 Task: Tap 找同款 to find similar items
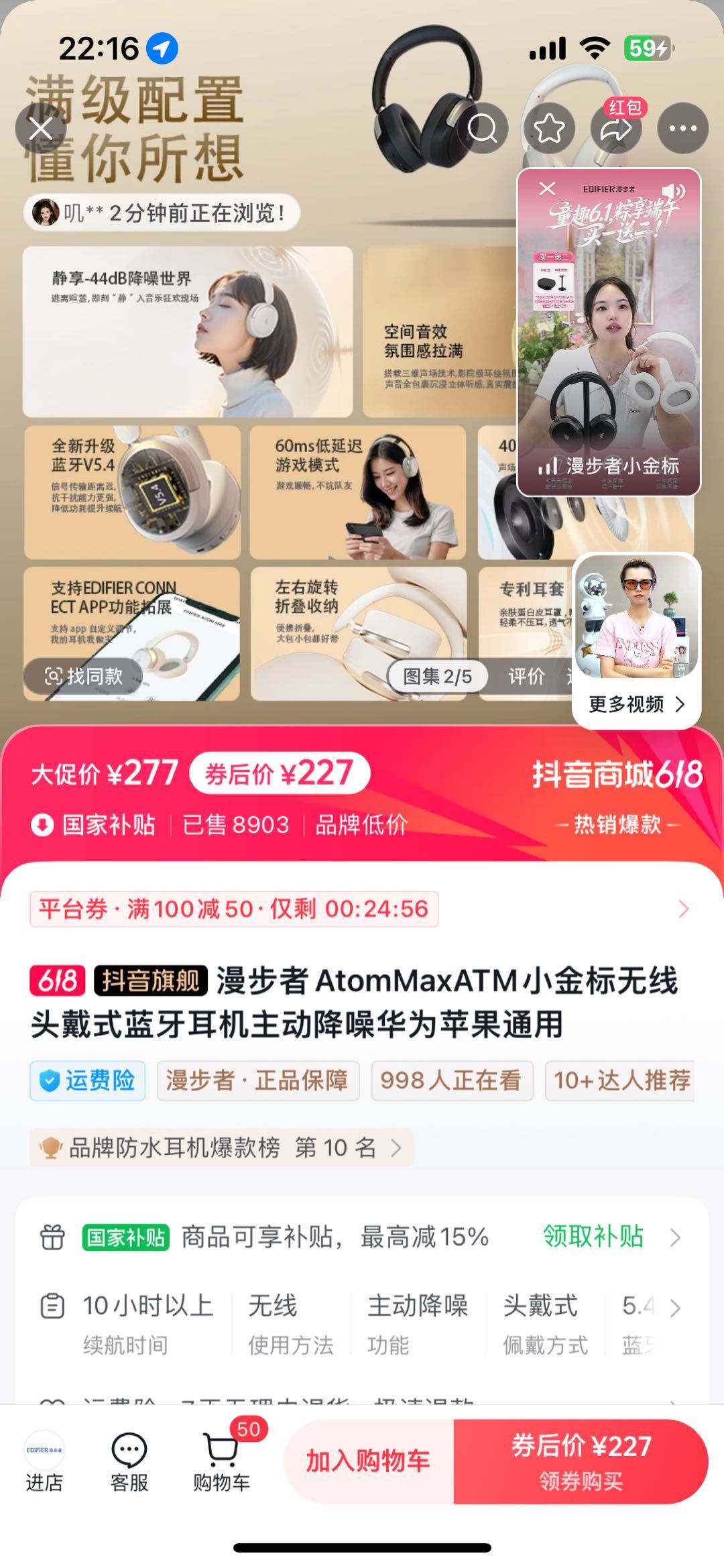(x=84, y=676)
